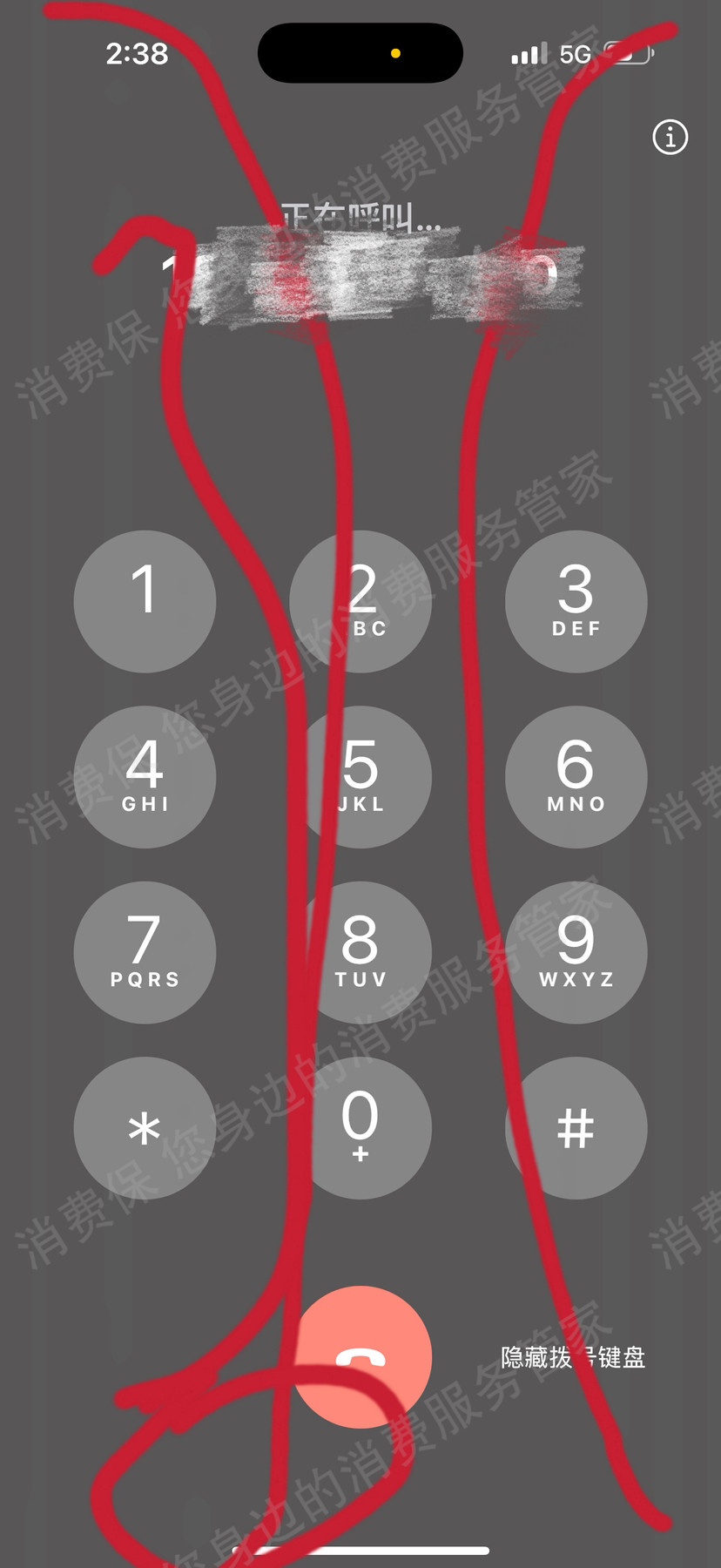Dial the 3 DEF key
The height and width of the screenshot is (1568, 721).
576,601
